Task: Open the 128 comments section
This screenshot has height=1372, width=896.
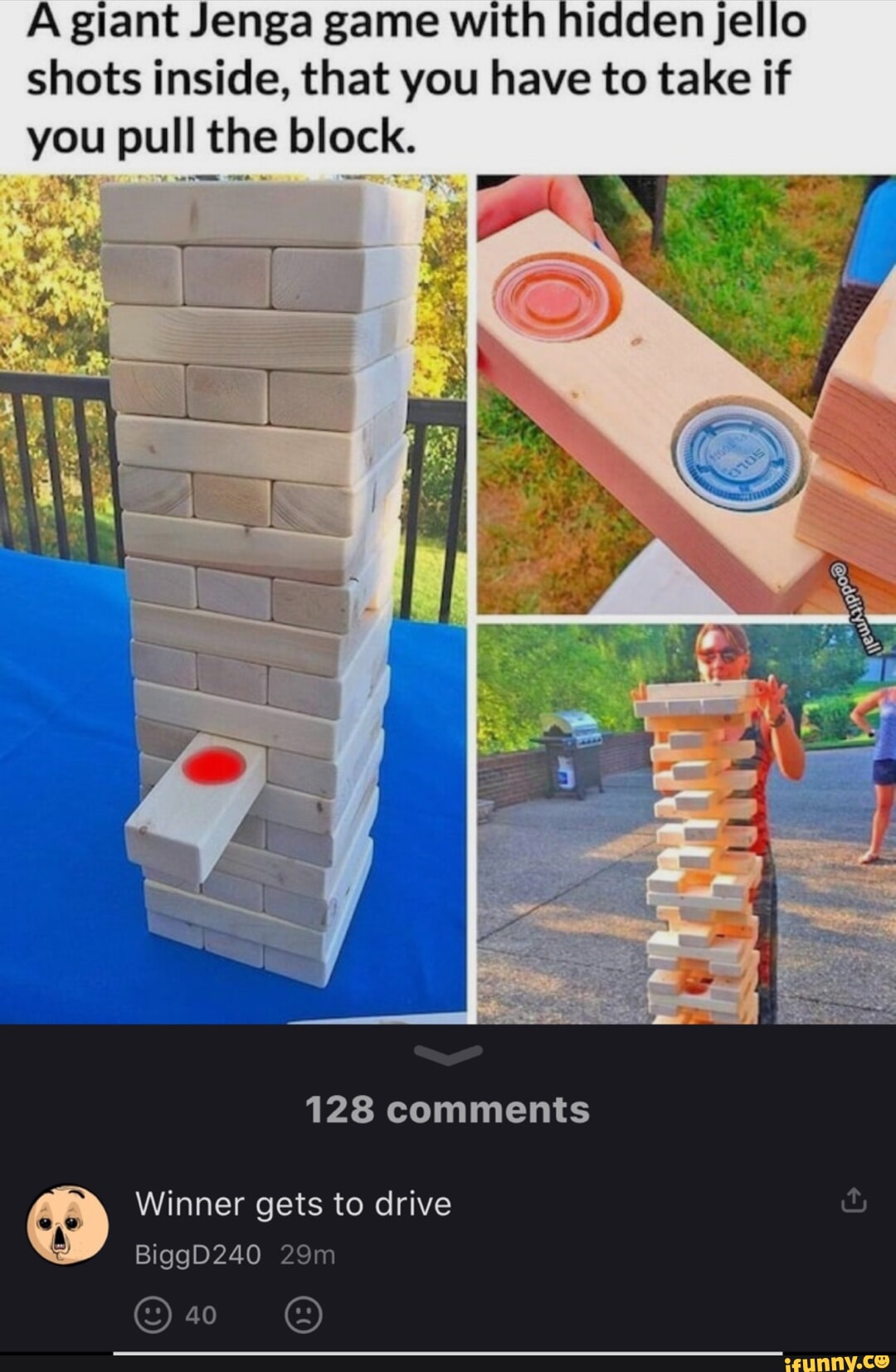Action: click(x=448, y=1107)
